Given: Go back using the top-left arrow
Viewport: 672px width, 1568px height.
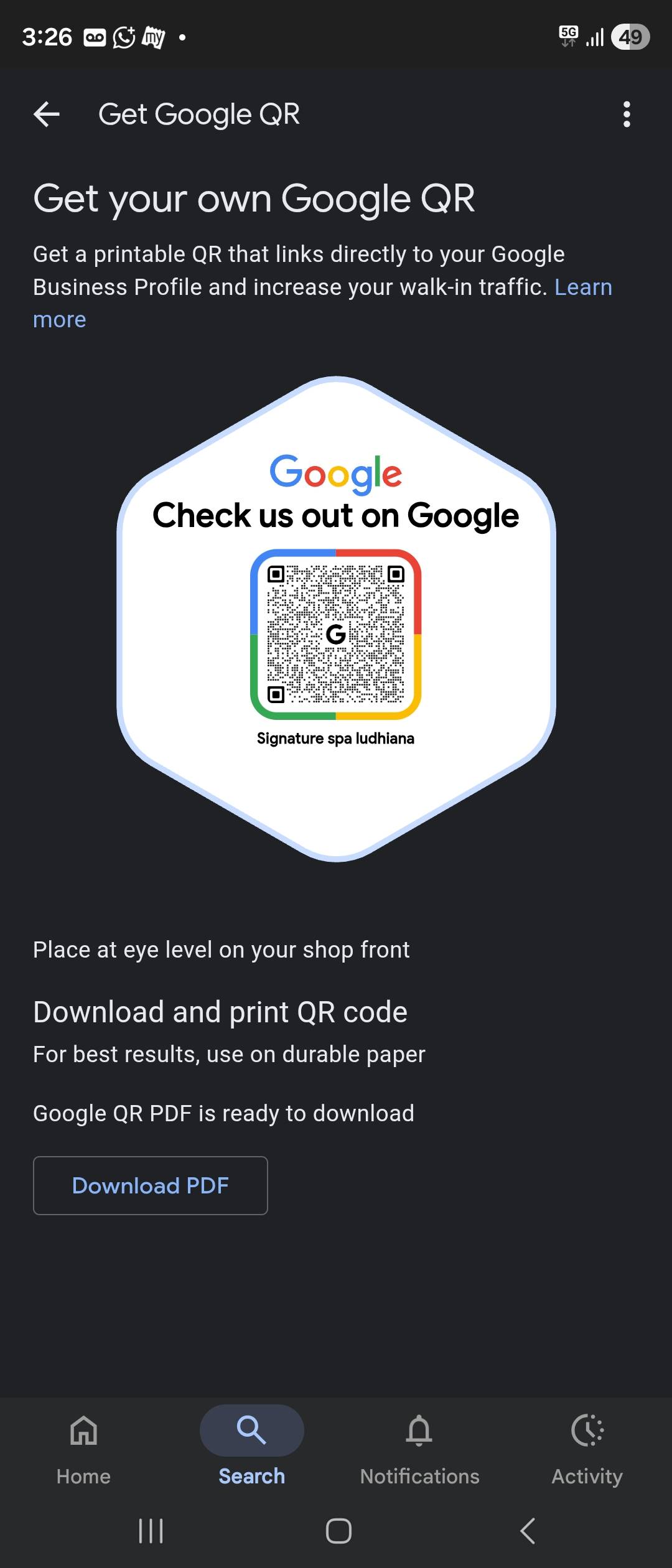Looking at the screenshot, I should [47, 114].
